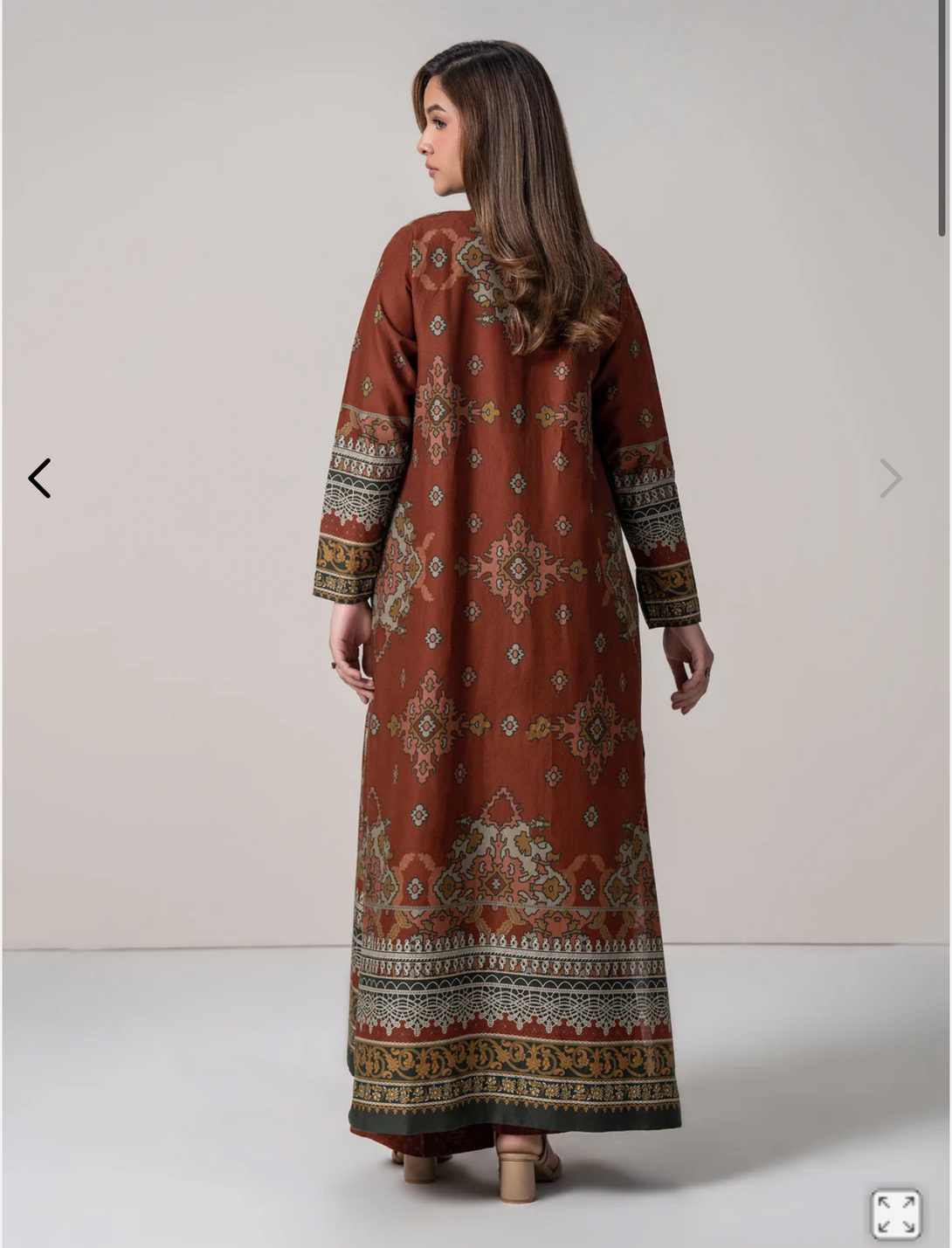This screenshot has width=952, height=1248.
Task: Go to the previous product image
Action: tap(39, 479)
